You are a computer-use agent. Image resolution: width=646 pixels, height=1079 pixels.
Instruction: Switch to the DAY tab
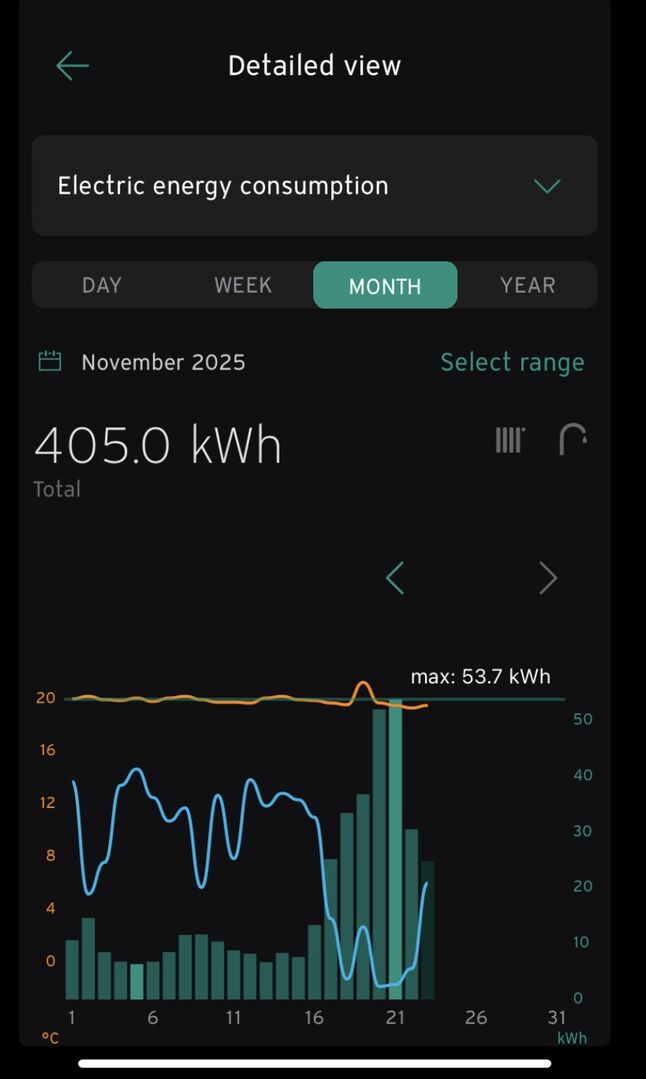102,286
